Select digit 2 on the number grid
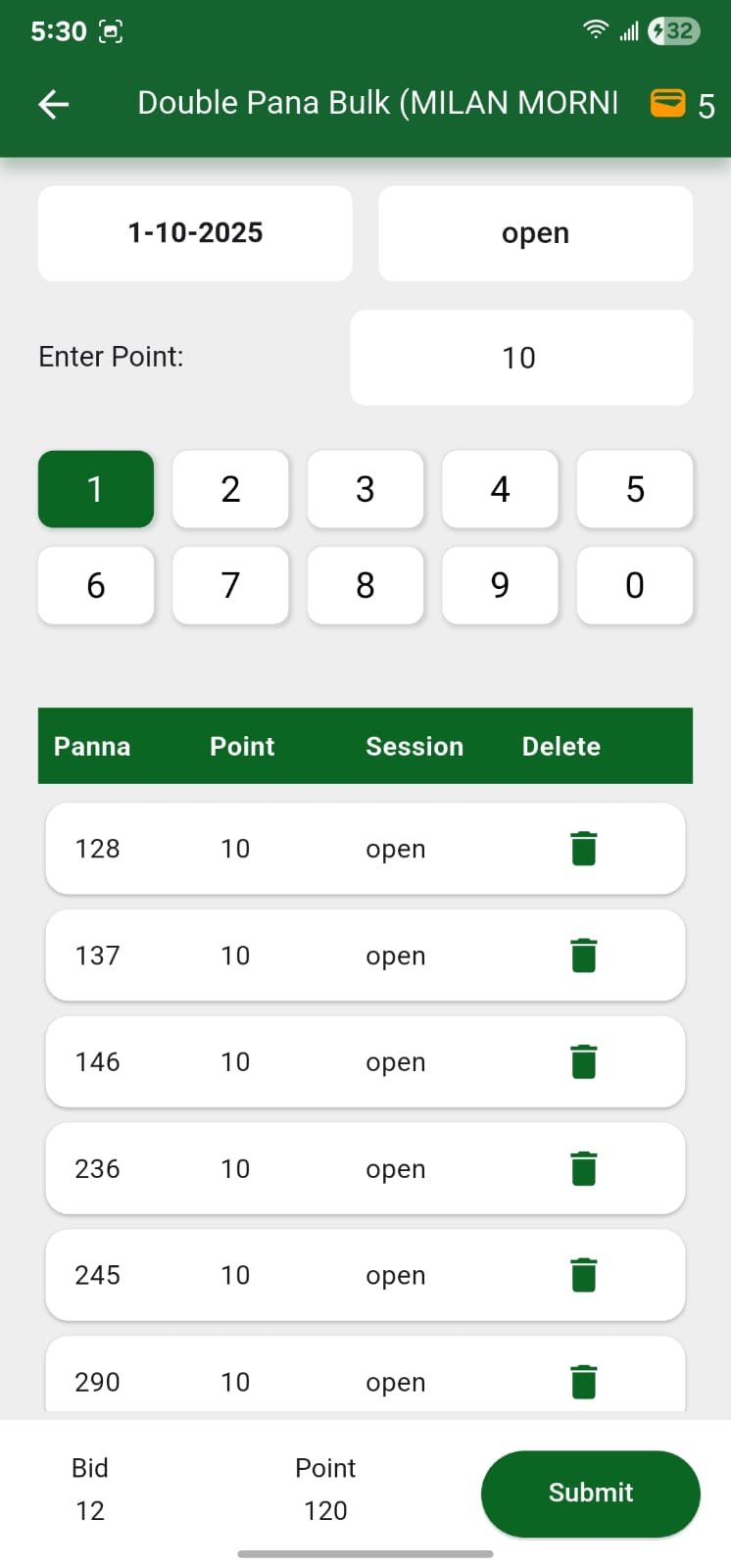Screen dimensions: 731x1568 (230, 489)
